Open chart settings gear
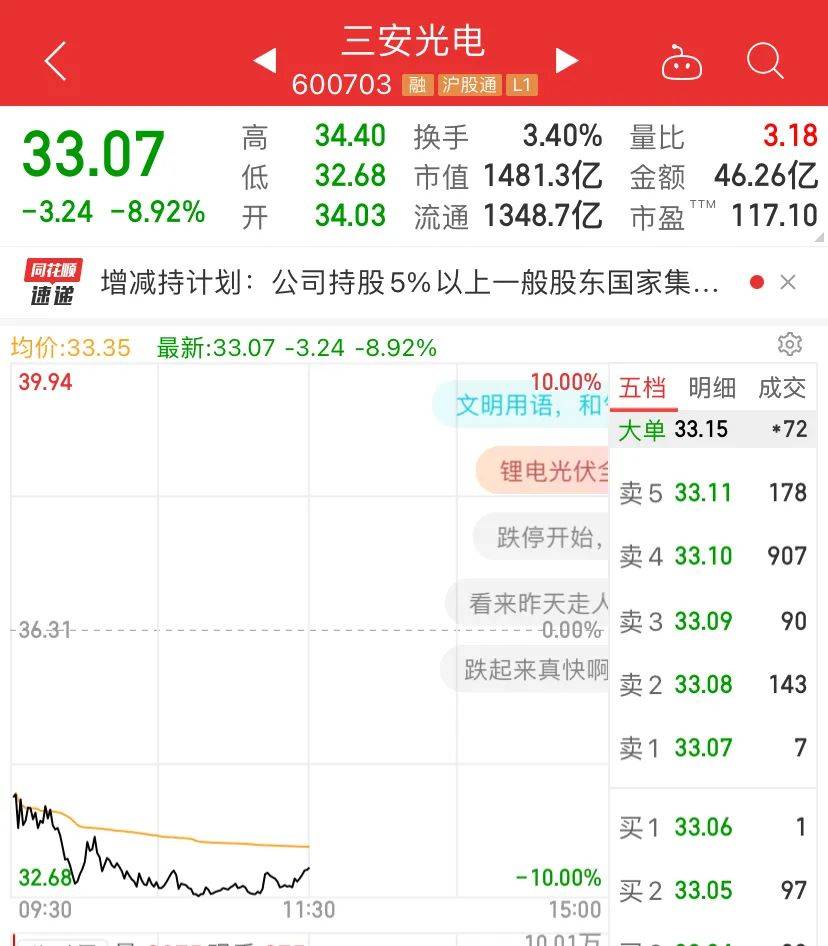Image resolution: width=828 pixels, height=946 pixels. pyautogui.click(x=789, y=344)
